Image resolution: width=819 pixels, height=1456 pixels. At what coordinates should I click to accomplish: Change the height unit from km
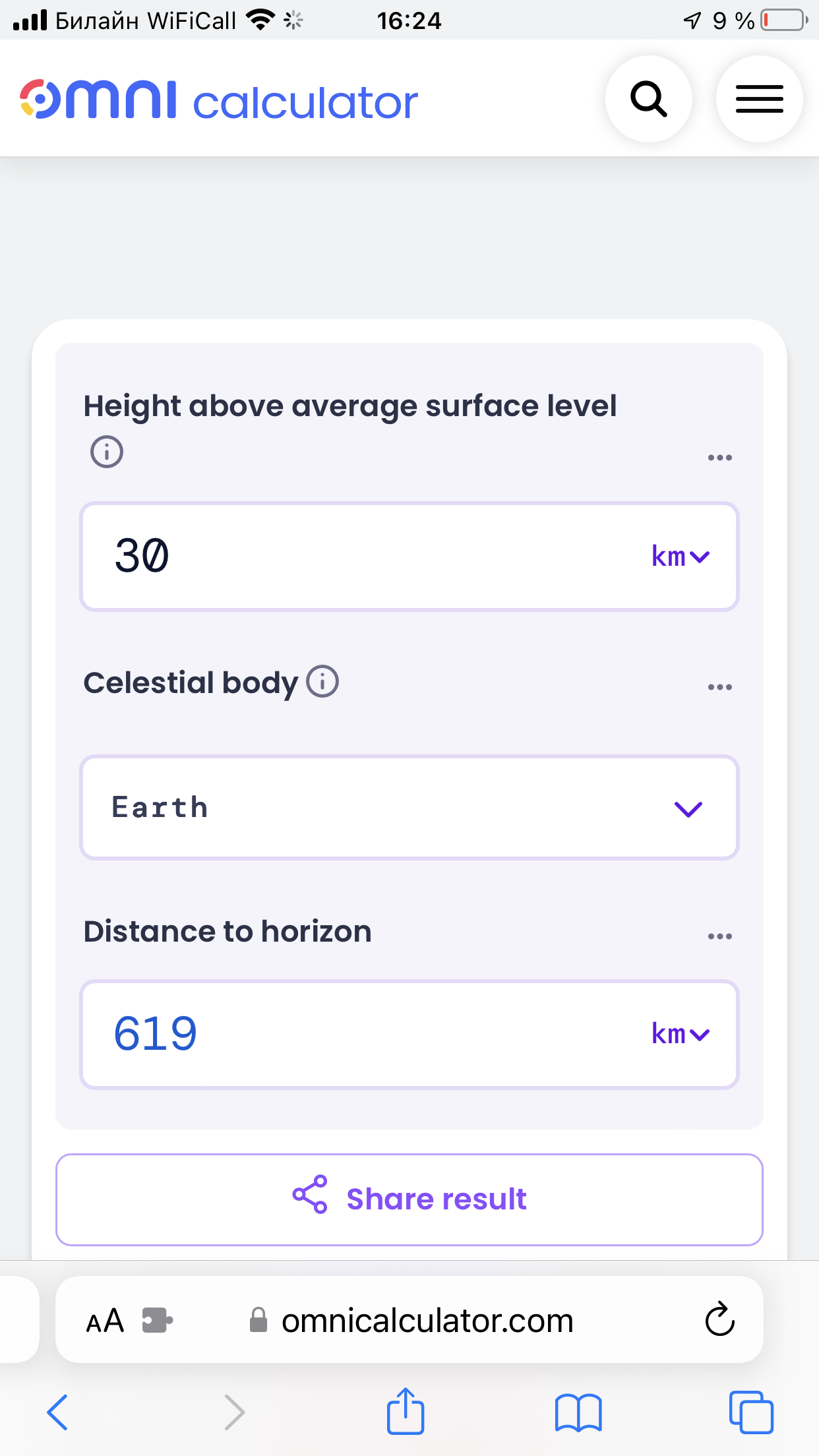point(681,557)
